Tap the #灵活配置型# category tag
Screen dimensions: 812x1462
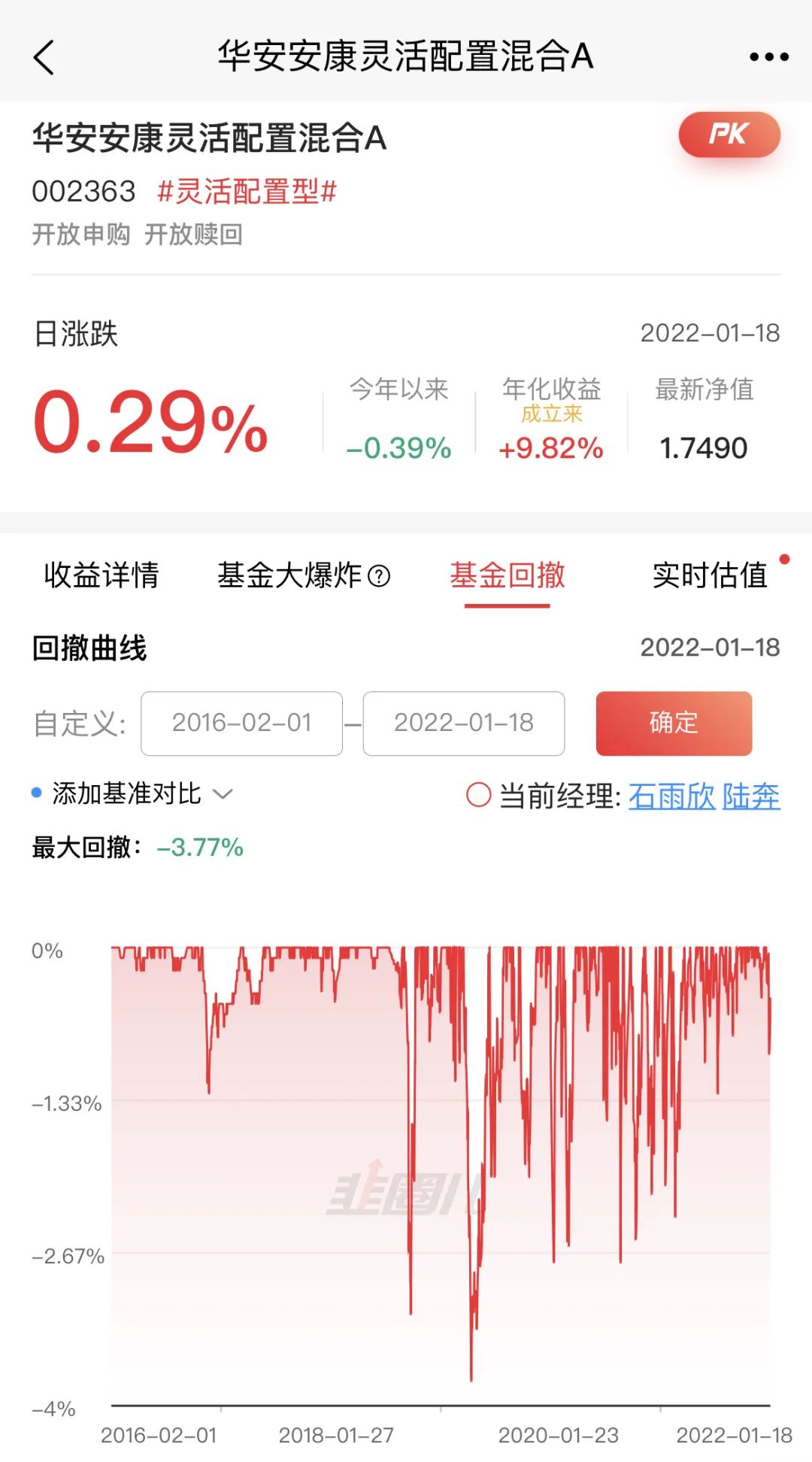[247, 191]
